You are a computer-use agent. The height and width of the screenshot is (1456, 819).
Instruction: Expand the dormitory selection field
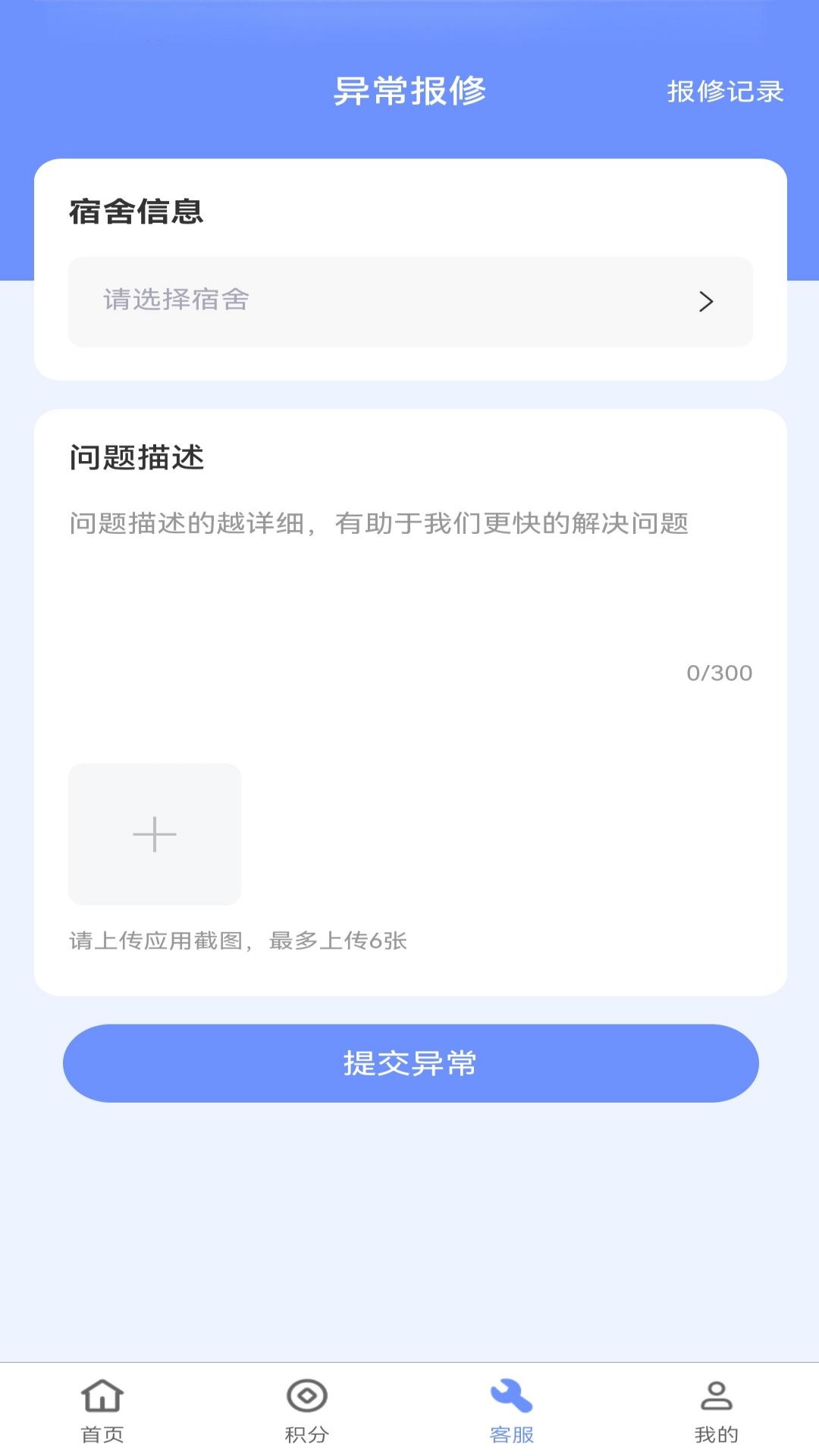tap(409, 301)
